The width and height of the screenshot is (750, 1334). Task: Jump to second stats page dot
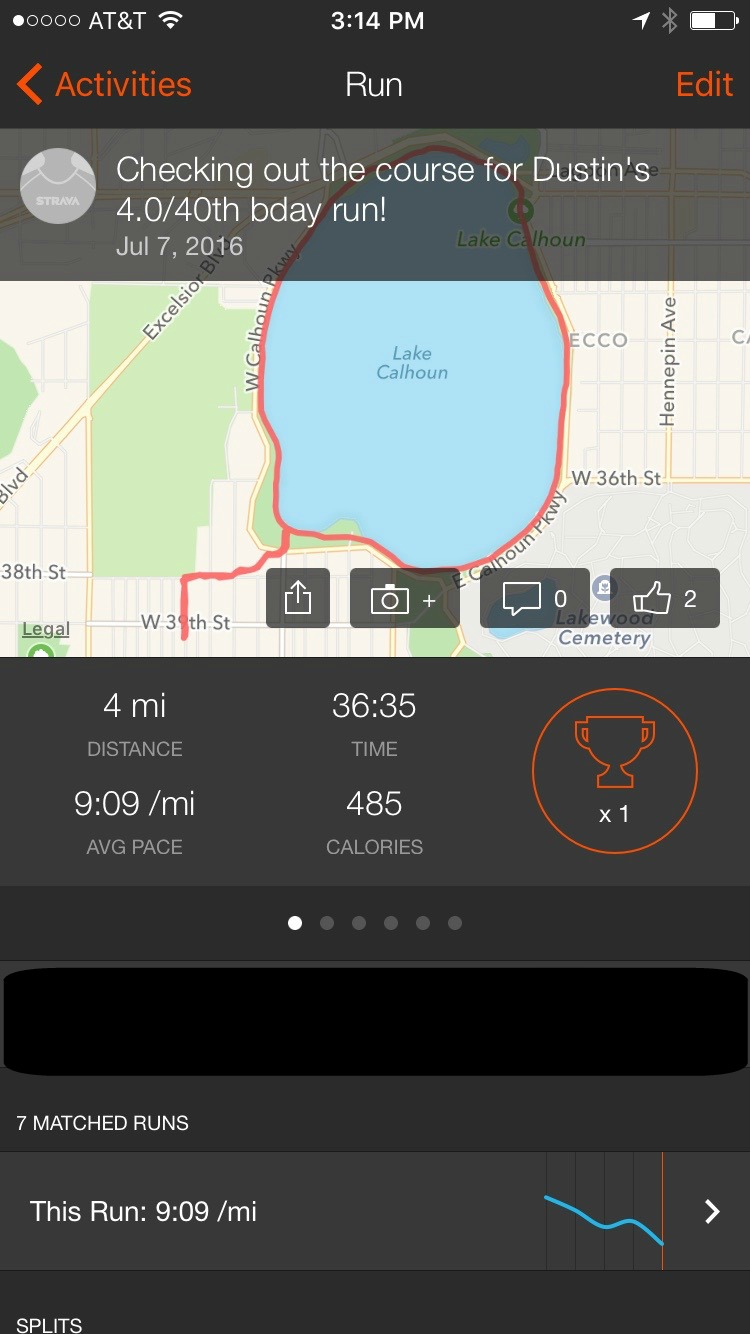(x=327, y=923)
